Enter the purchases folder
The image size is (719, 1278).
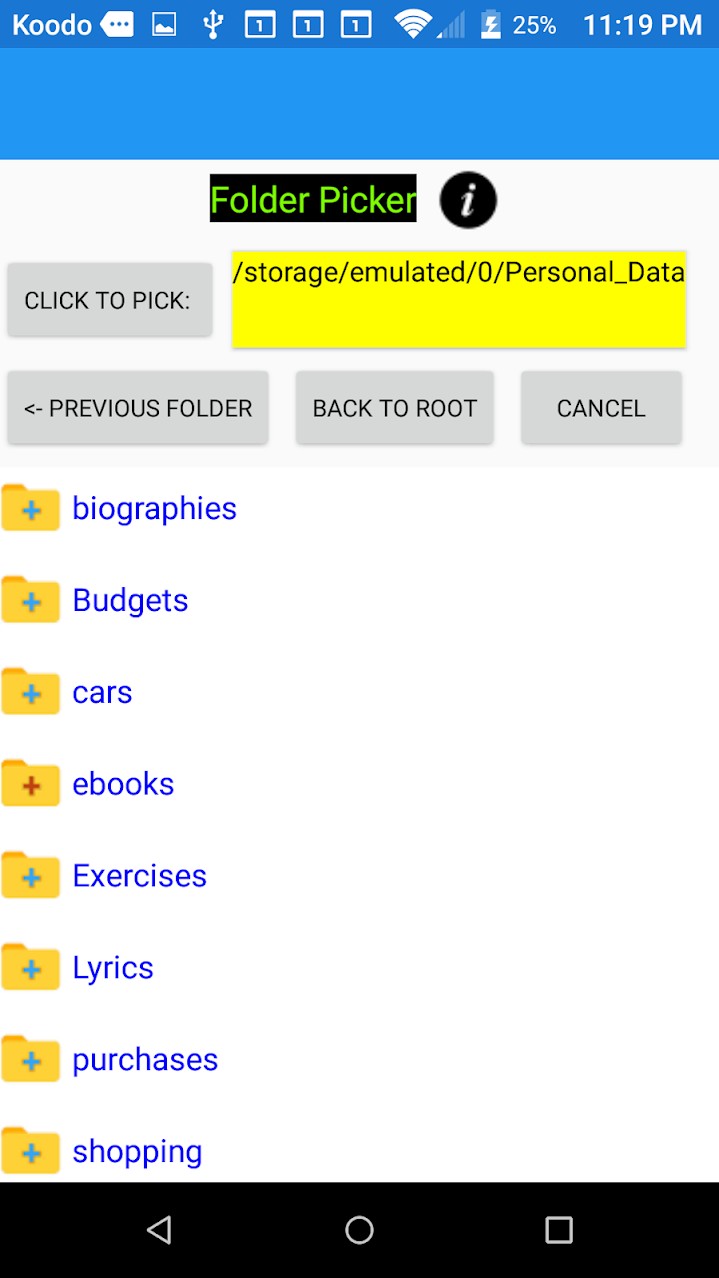[145, 1060]
